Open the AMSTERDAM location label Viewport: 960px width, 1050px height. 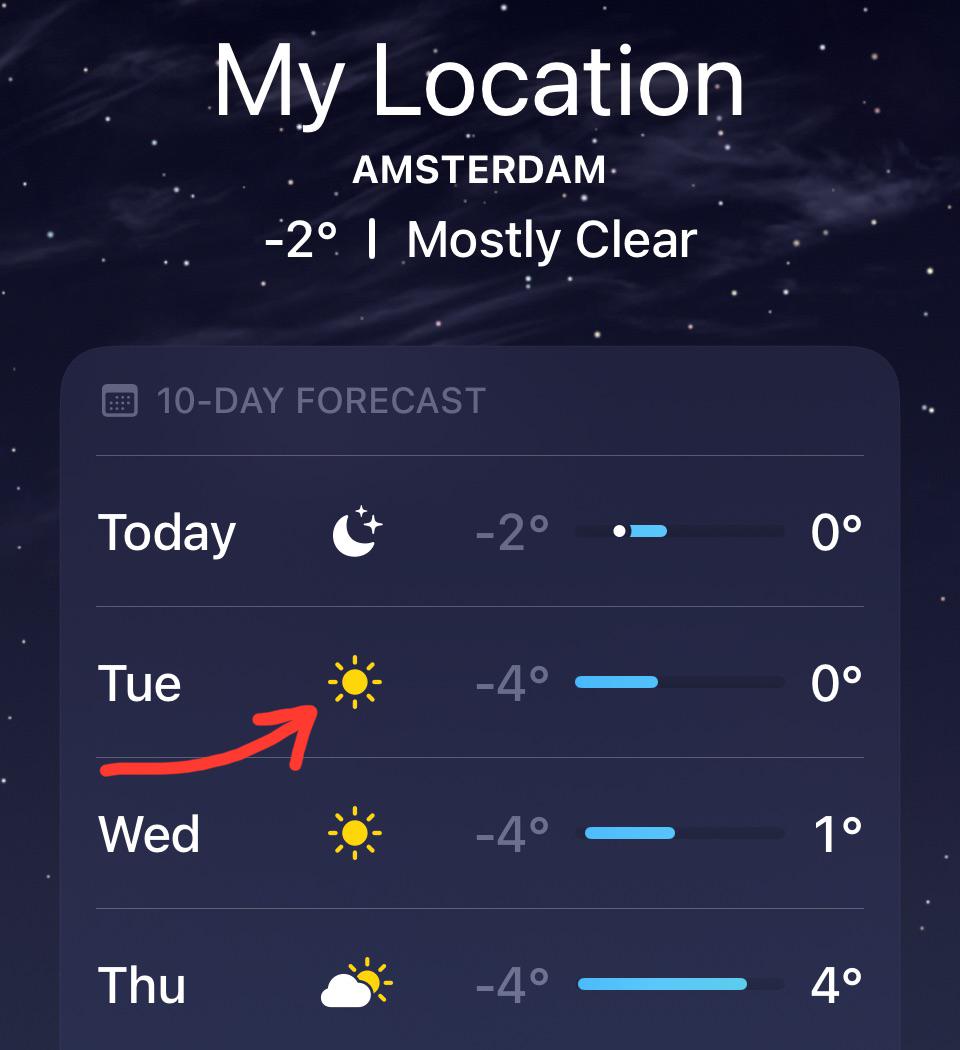tap(480, 169)
